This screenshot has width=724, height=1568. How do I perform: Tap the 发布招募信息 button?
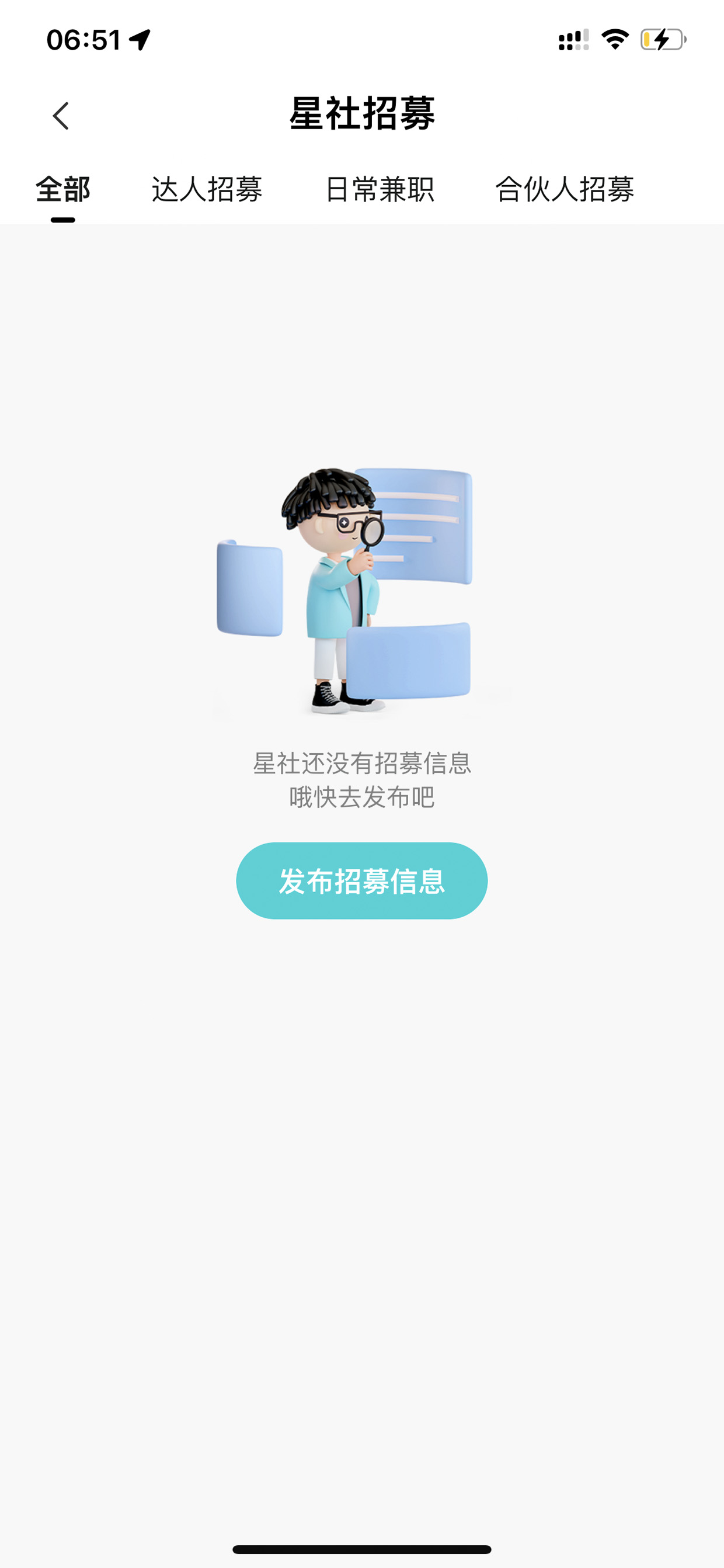click(x=362, y=881)
